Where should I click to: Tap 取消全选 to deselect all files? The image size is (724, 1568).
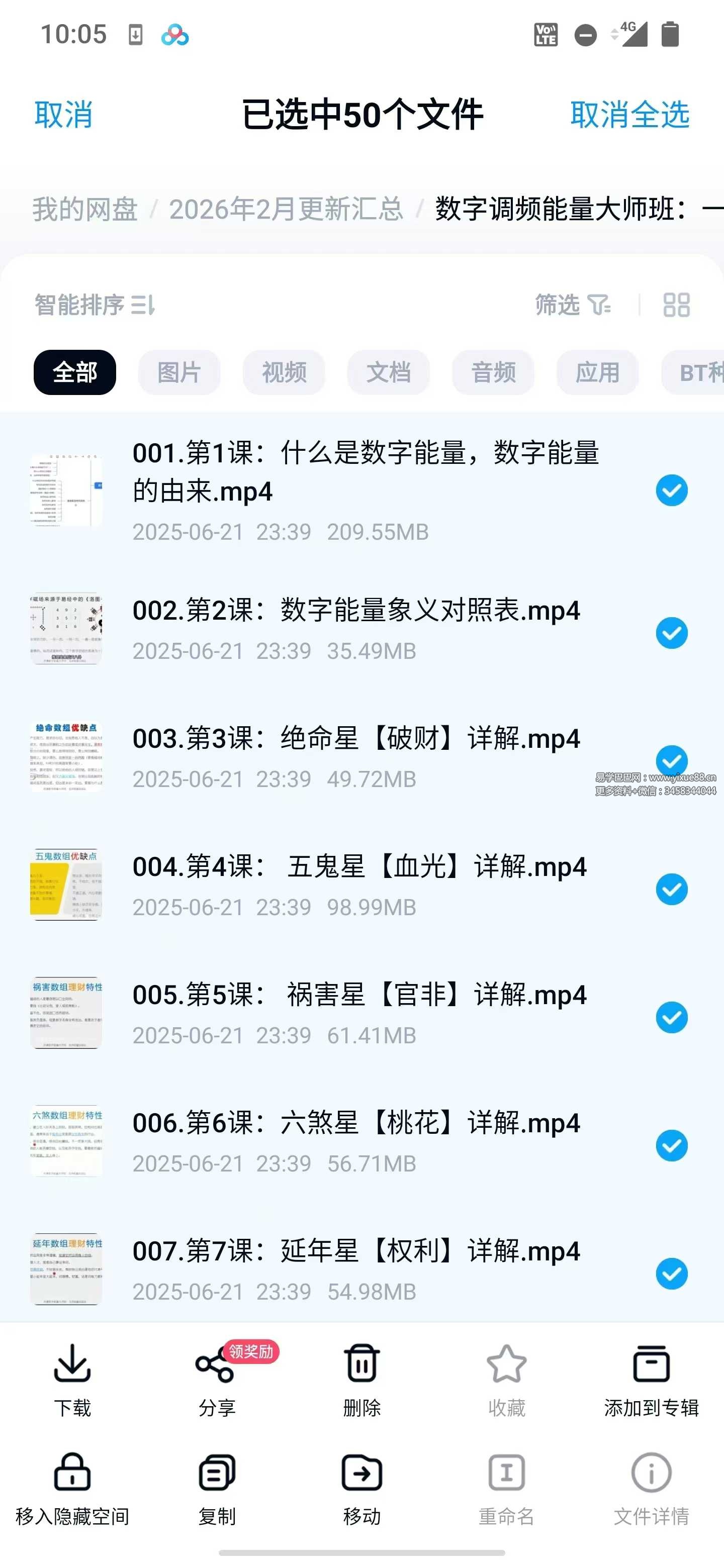click(x=629, y=115)
